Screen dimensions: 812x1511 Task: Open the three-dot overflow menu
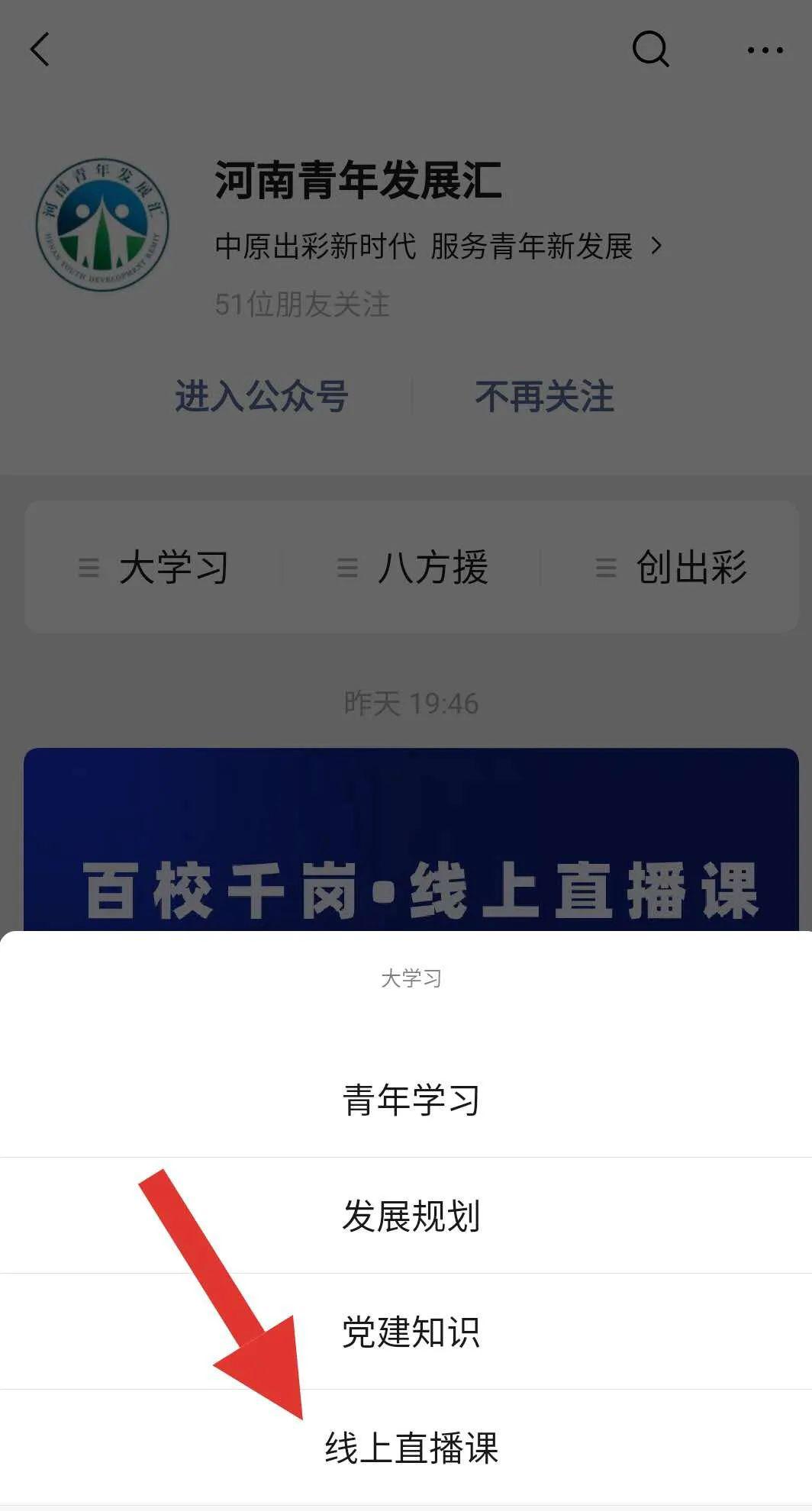765,50
